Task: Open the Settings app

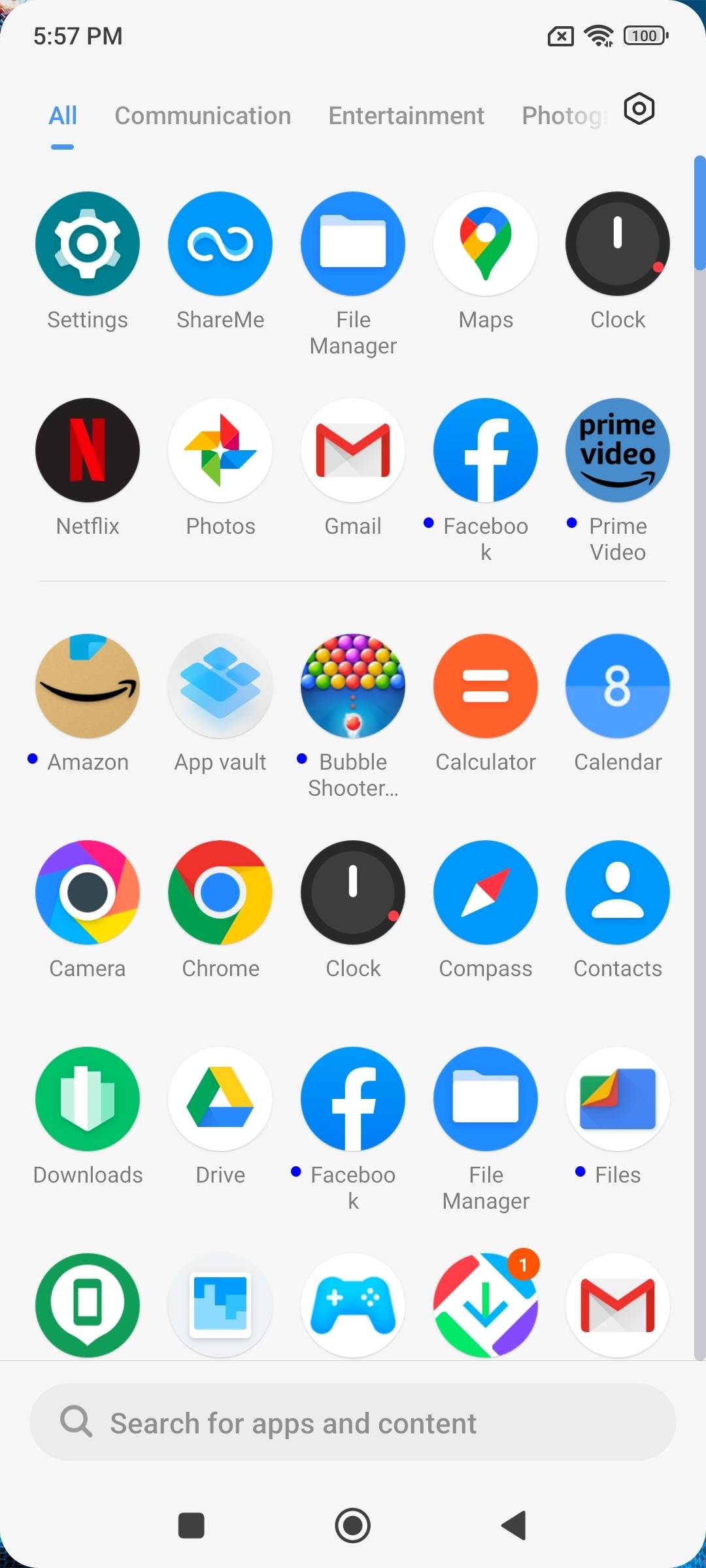Action: [88, 244]
